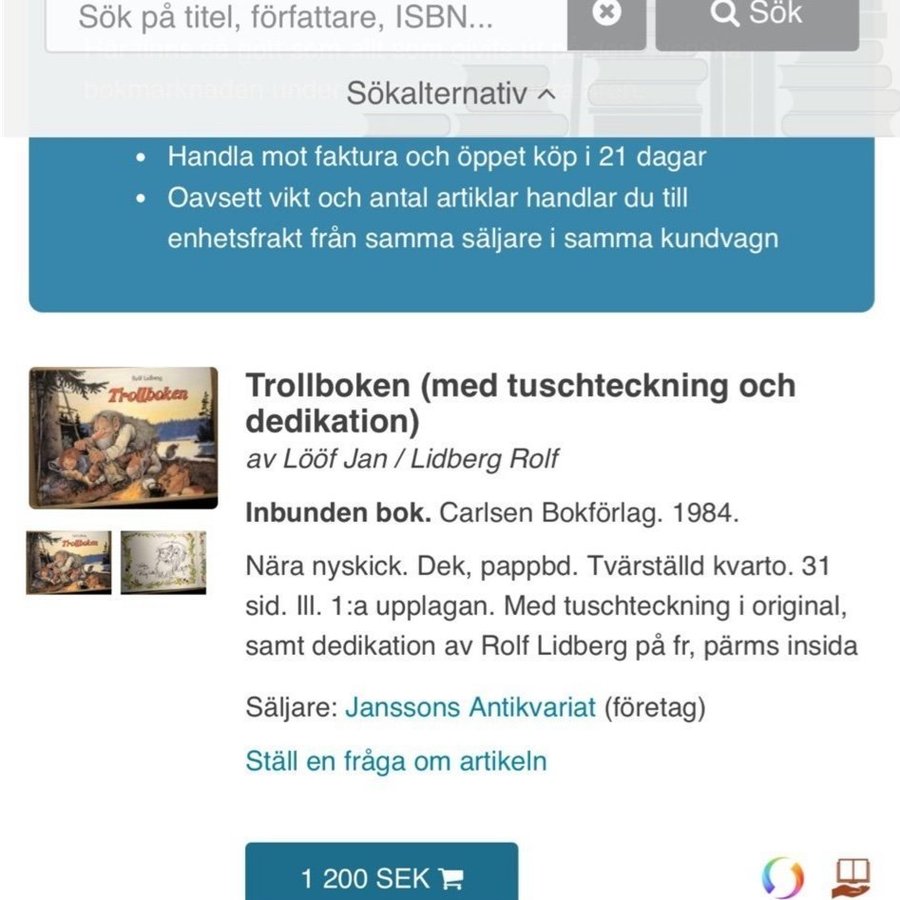View the ink drawing thumbnail
Screen dimensions: 900x900
coord(163,562)
